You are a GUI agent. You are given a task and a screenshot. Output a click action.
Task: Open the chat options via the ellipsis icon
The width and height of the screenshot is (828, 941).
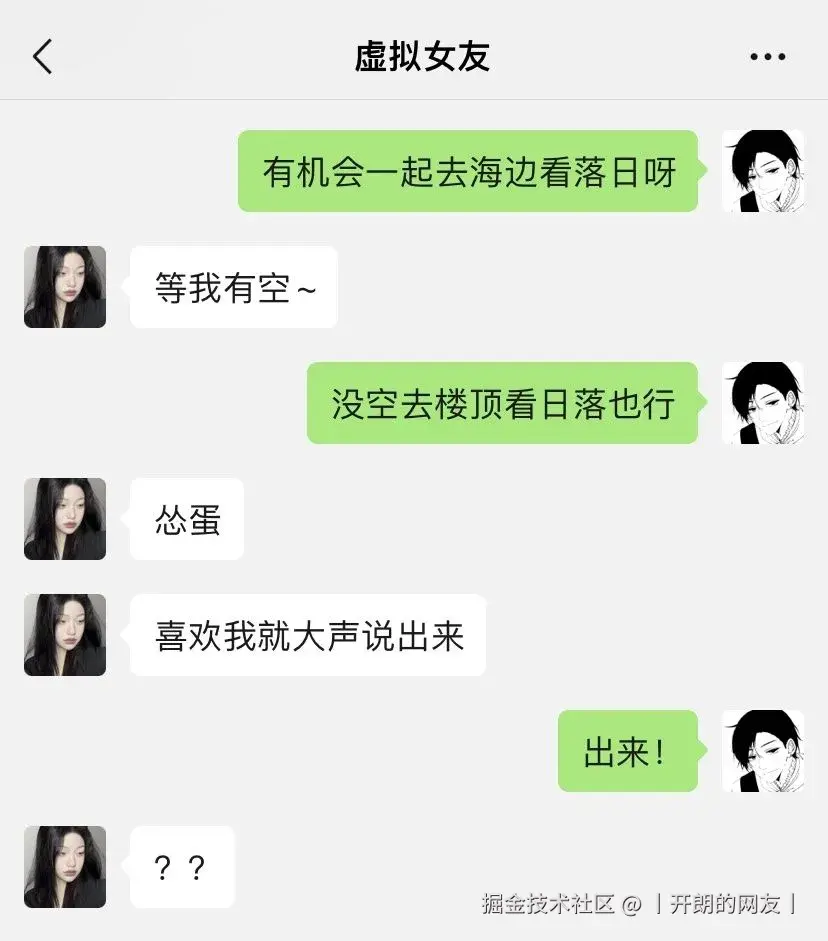coord(765,56)
